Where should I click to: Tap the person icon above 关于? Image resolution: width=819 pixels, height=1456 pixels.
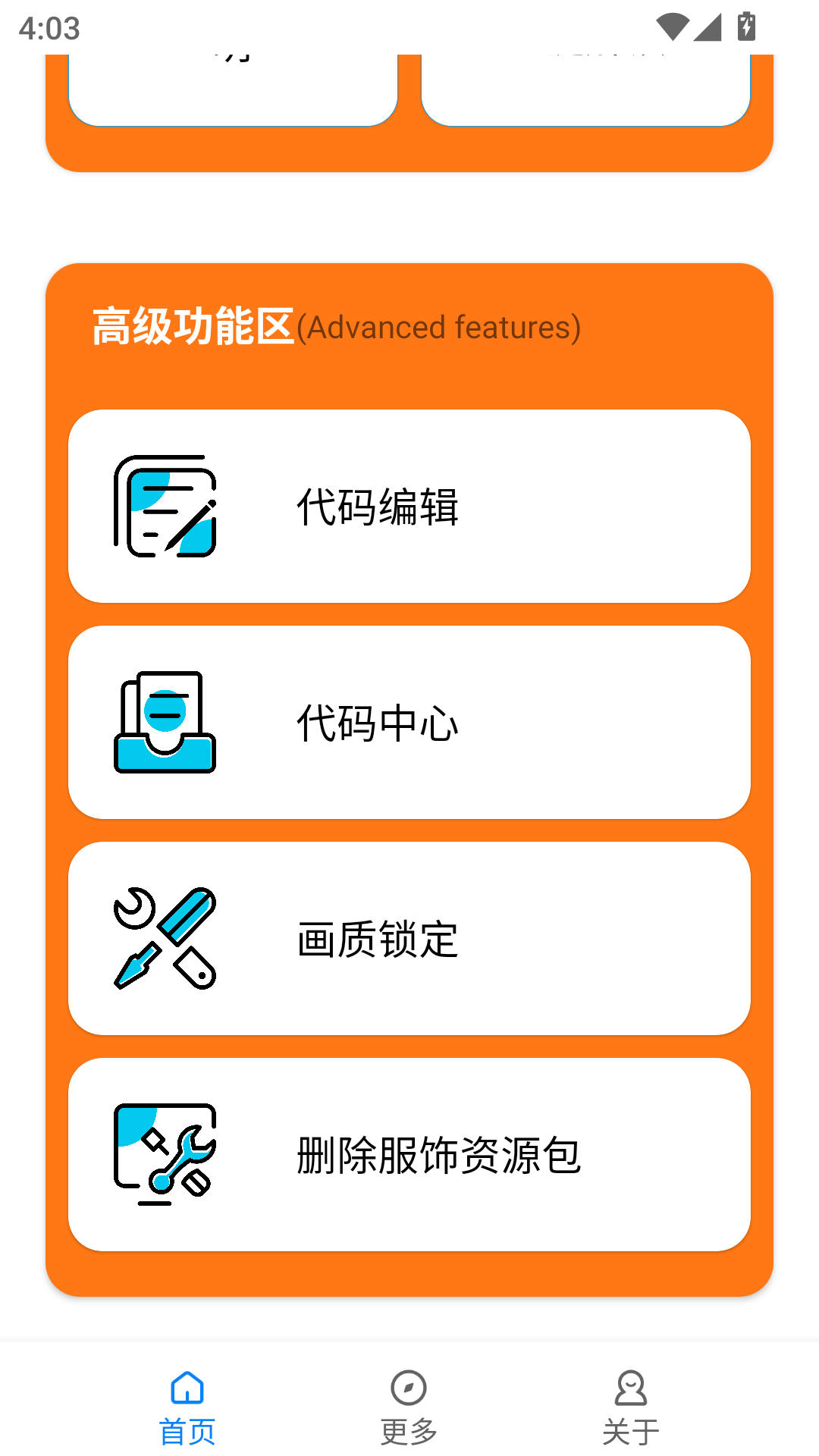click(630, 1389)
